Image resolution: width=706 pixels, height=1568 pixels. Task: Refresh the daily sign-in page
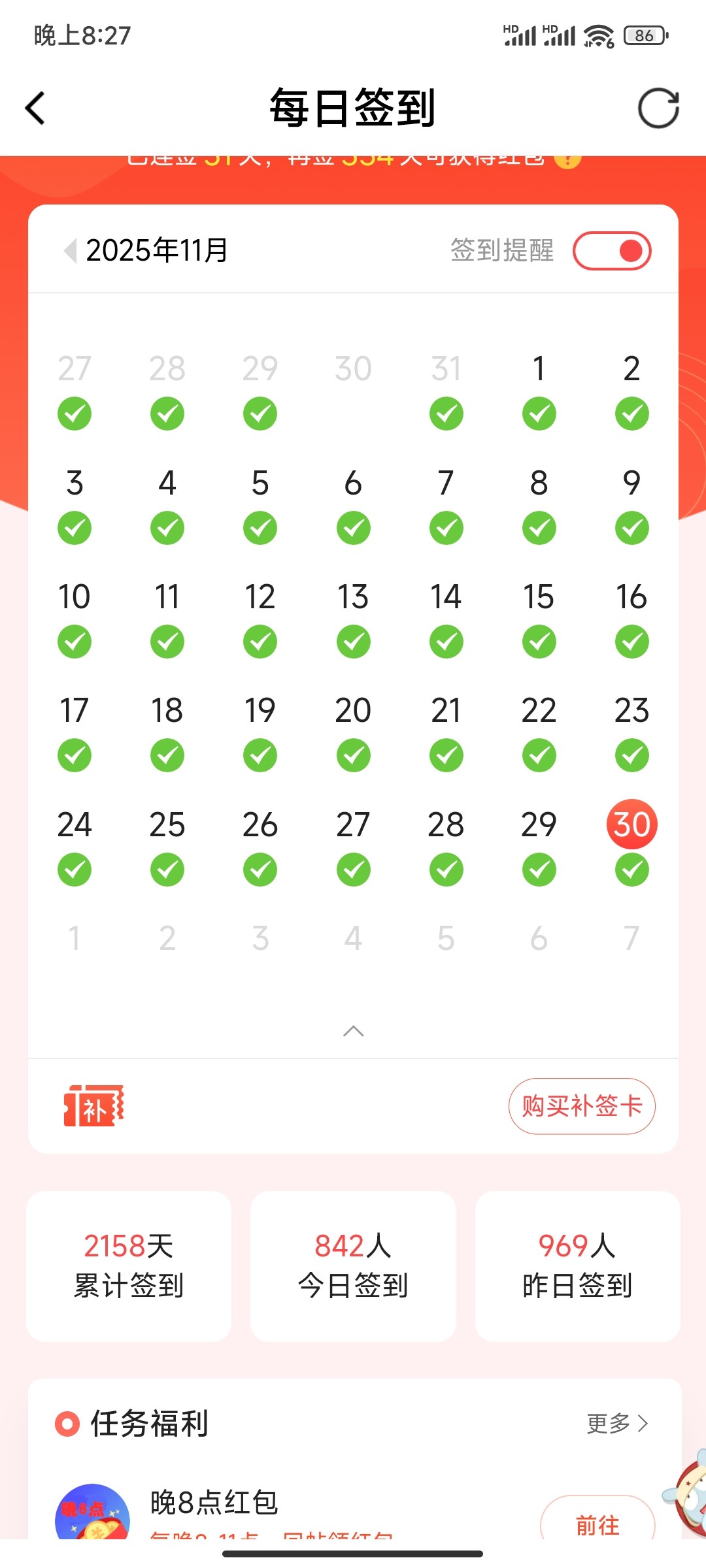click(x=658, y=108)
